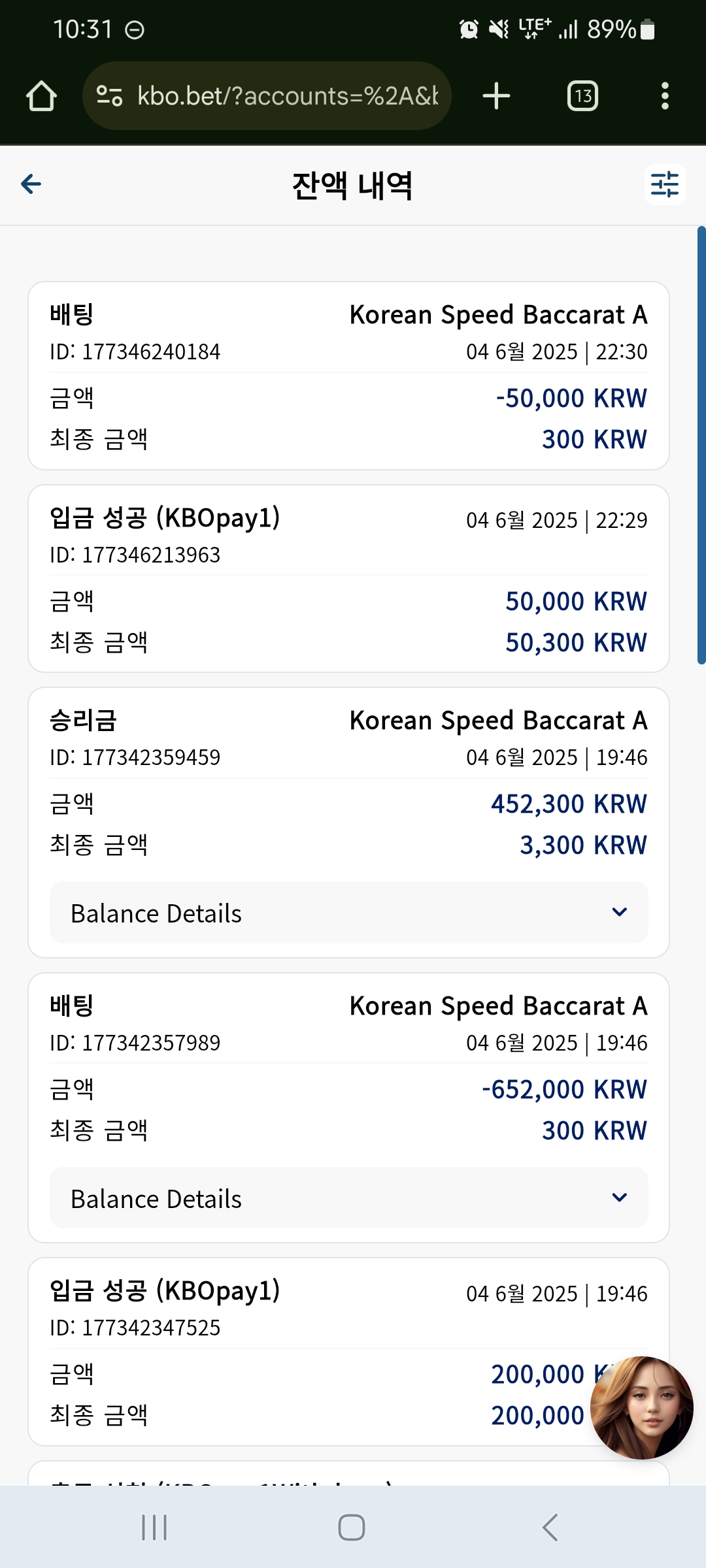The image size is (706, 1568).
Task: Expand Balance Details under the 452,300 KRW winnings
Action: [x=349, y=913]
